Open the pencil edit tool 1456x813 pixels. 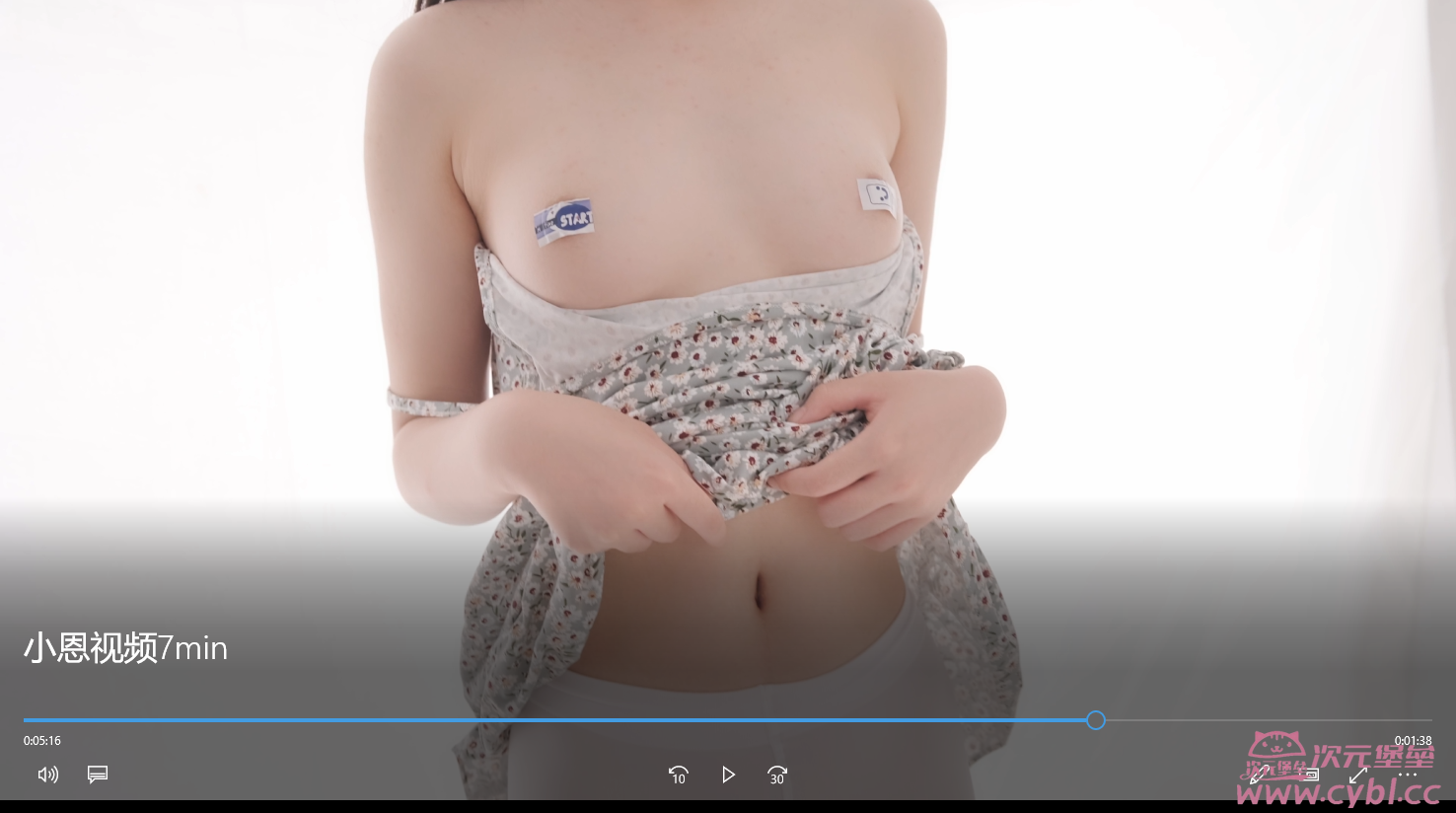[x=1260, y=775]
